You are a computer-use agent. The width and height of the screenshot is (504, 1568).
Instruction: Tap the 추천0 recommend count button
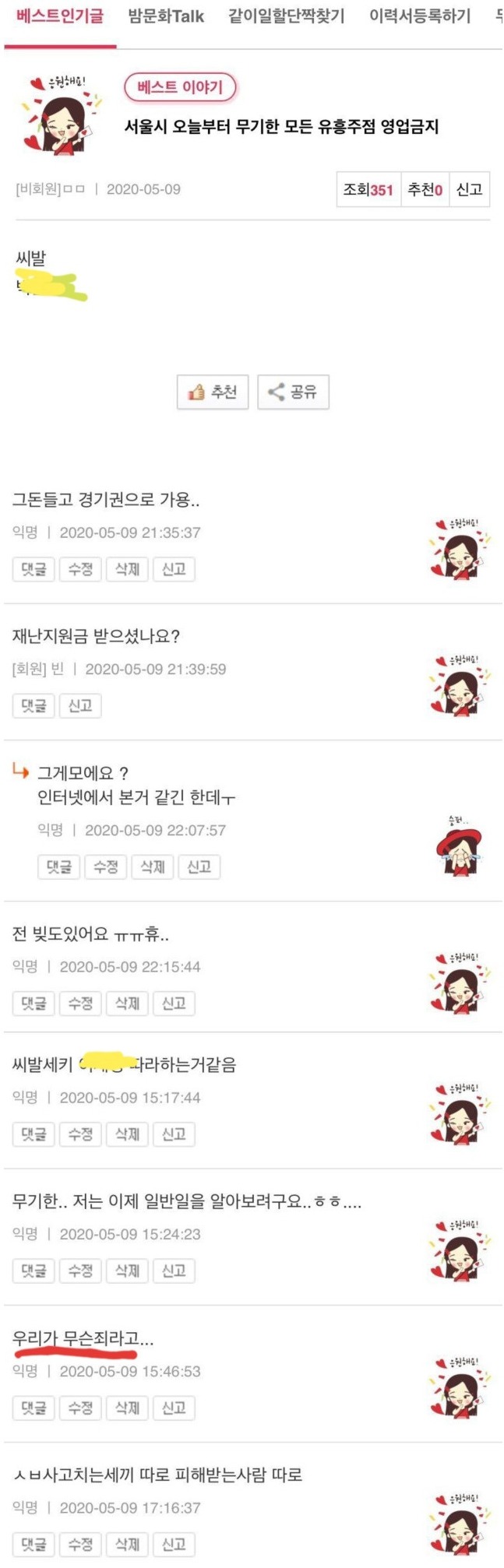pyautogui.click(x=425, y=189)
